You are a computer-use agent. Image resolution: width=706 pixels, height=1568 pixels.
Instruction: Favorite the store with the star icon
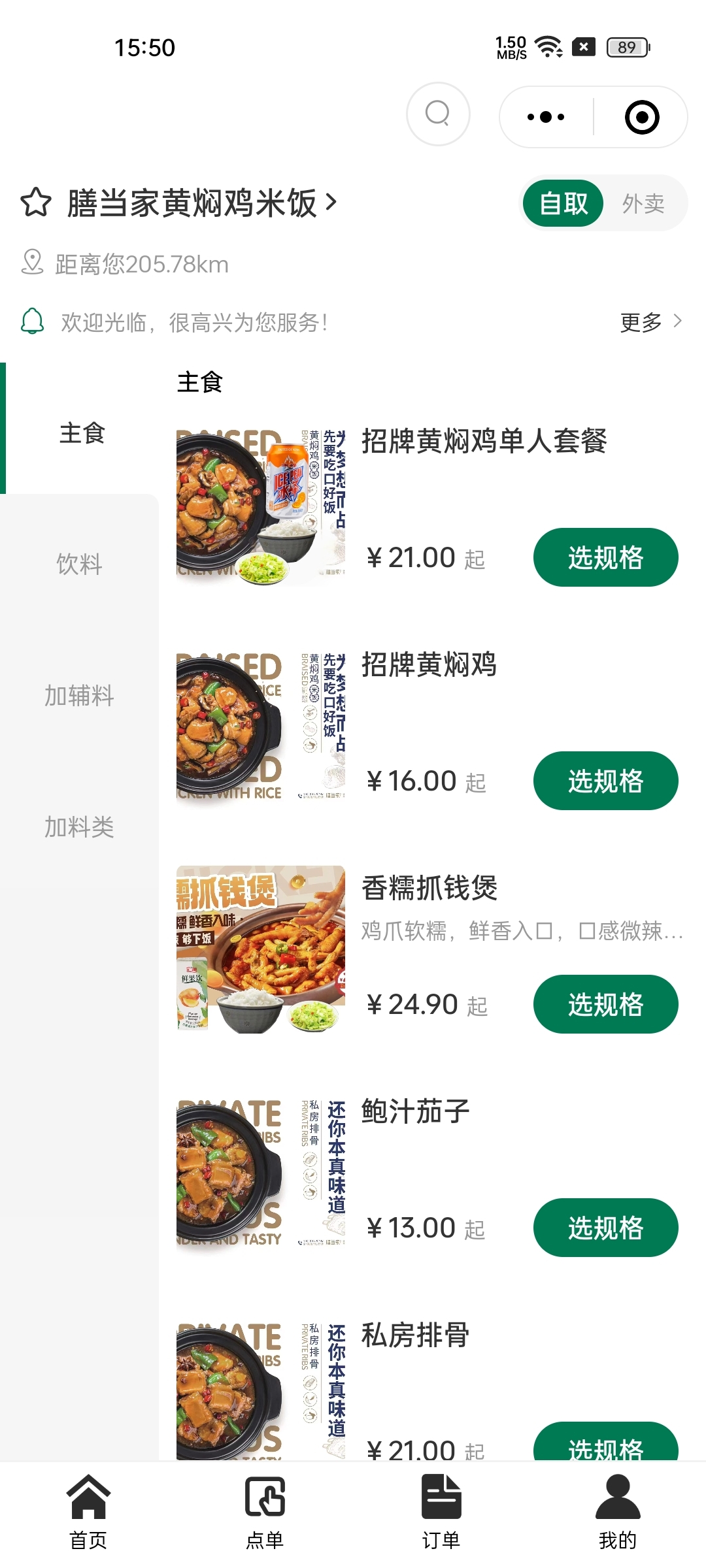click(x=36, y=203)
